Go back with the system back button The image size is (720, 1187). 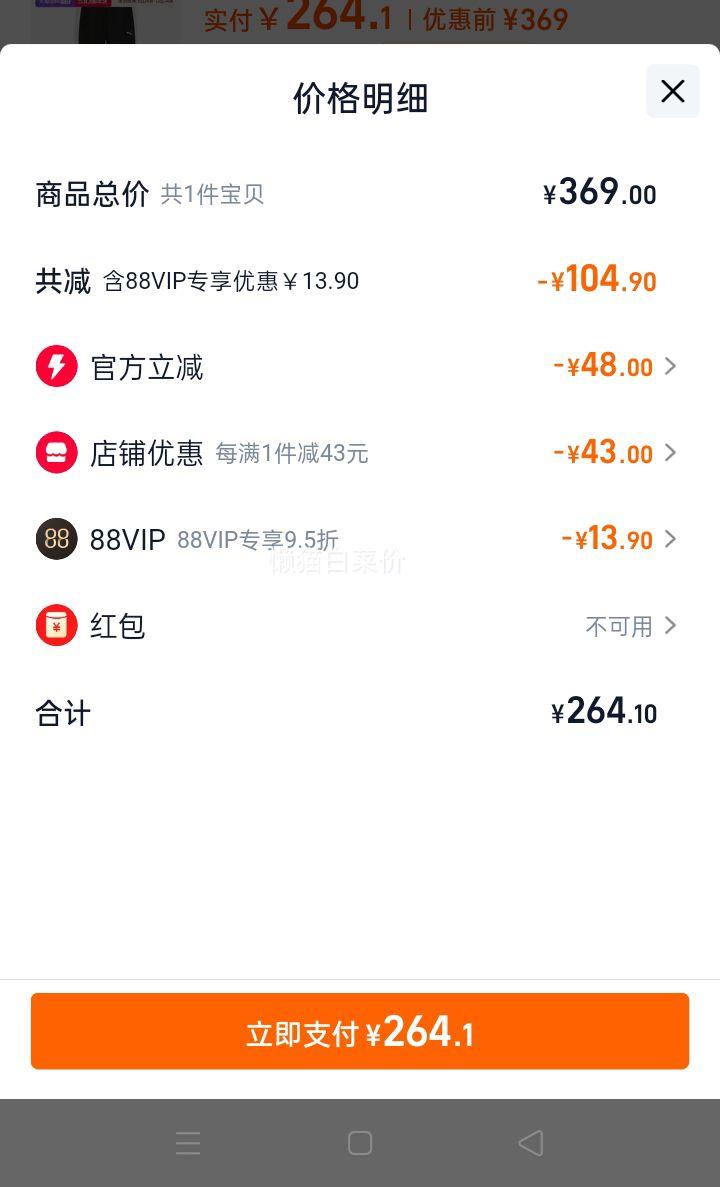(531, 1142)
